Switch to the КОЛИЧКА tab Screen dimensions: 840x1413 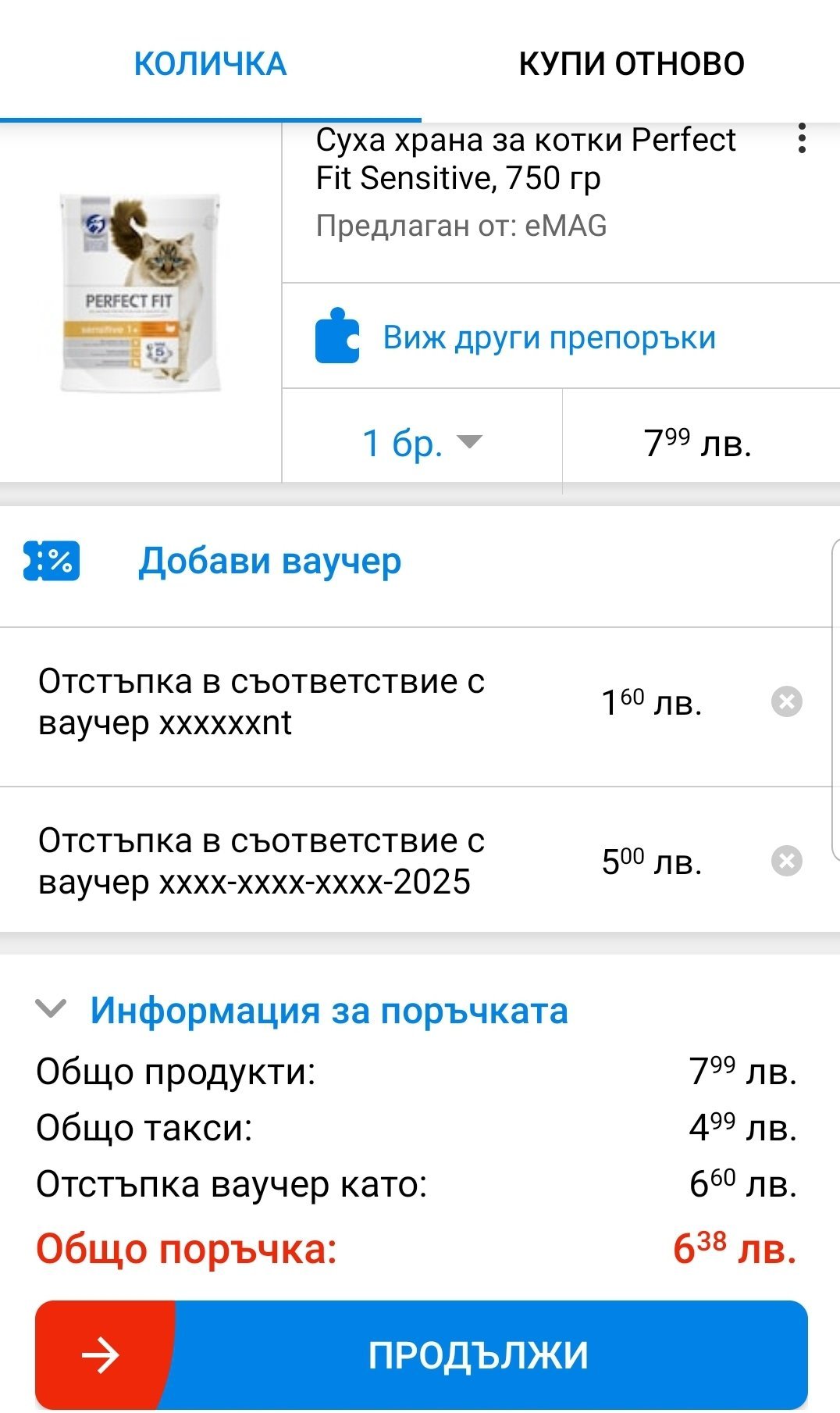(210, 63)
